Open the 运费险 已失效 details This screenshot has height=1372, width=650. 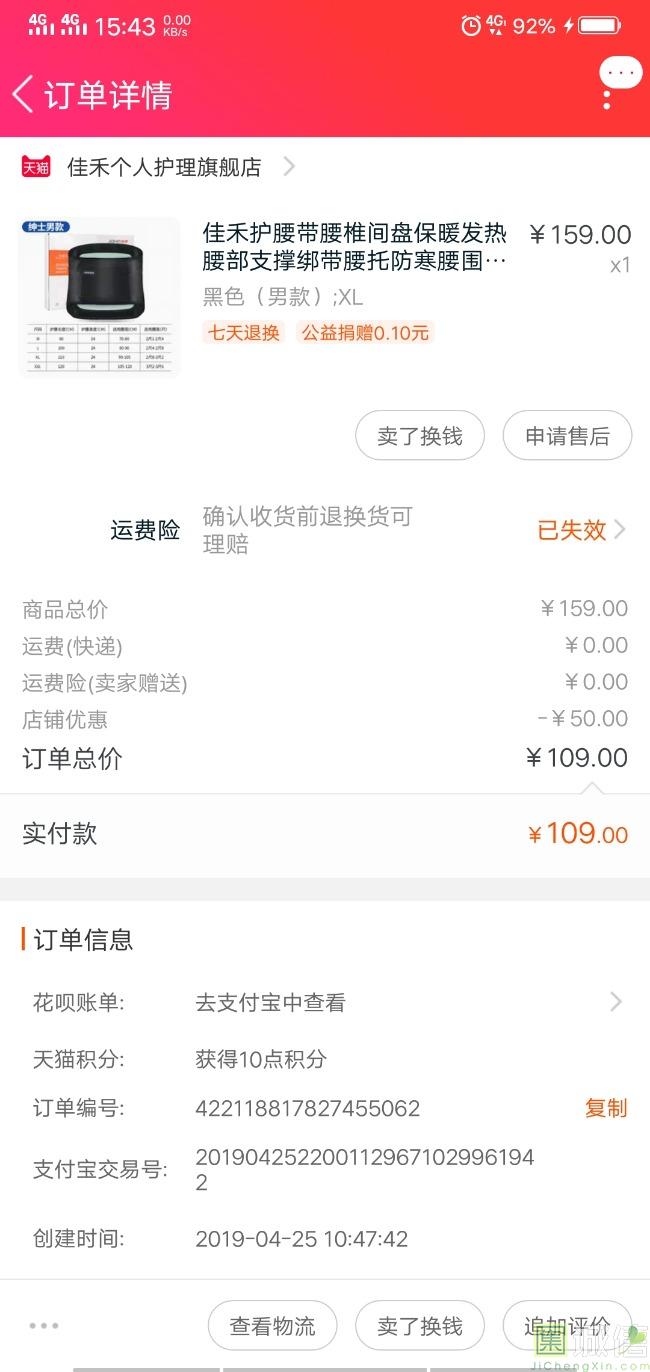(582, 530)
